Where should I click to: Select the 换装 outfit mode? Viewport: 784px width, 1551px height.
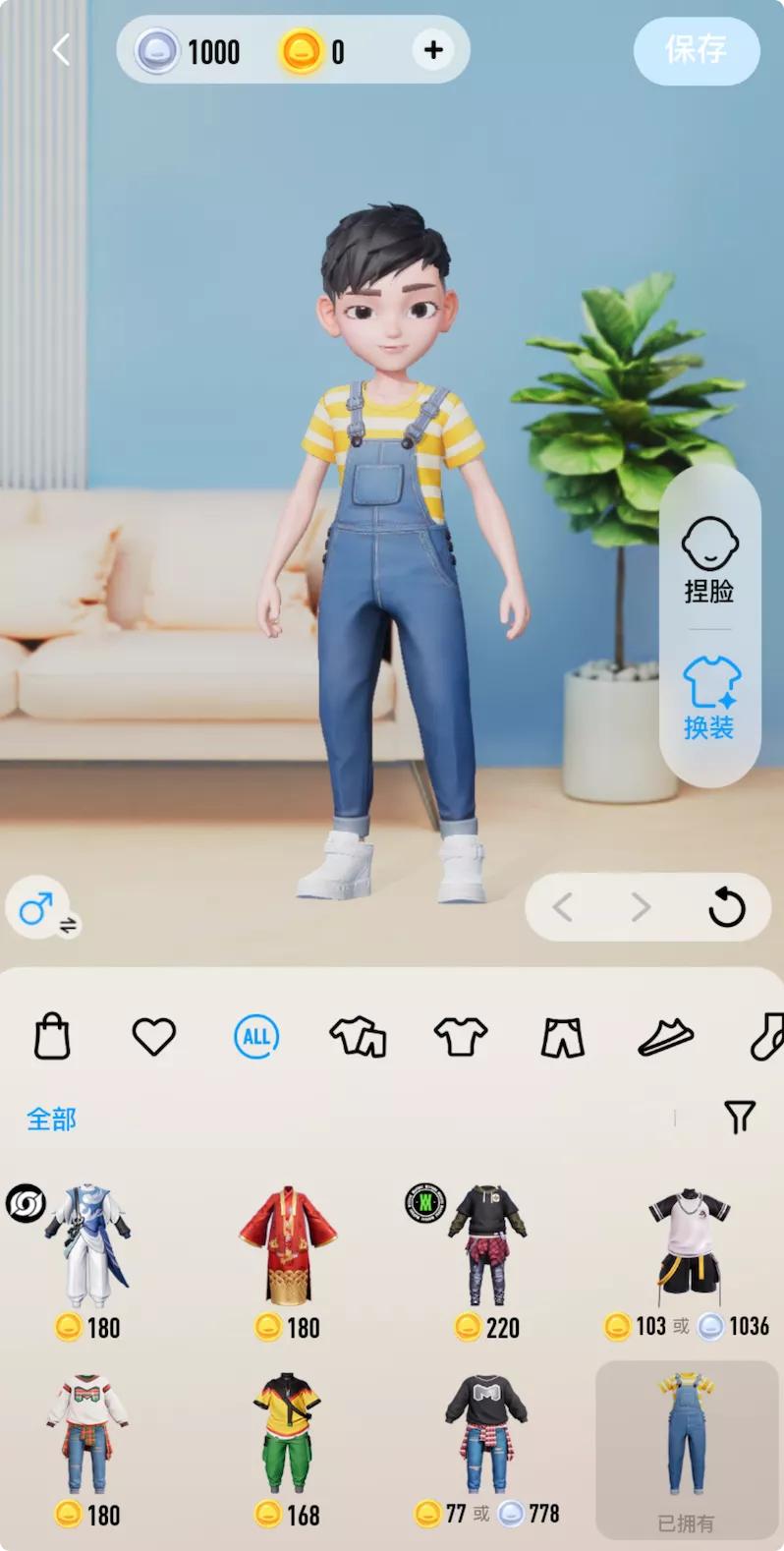[x=709, y=697]
